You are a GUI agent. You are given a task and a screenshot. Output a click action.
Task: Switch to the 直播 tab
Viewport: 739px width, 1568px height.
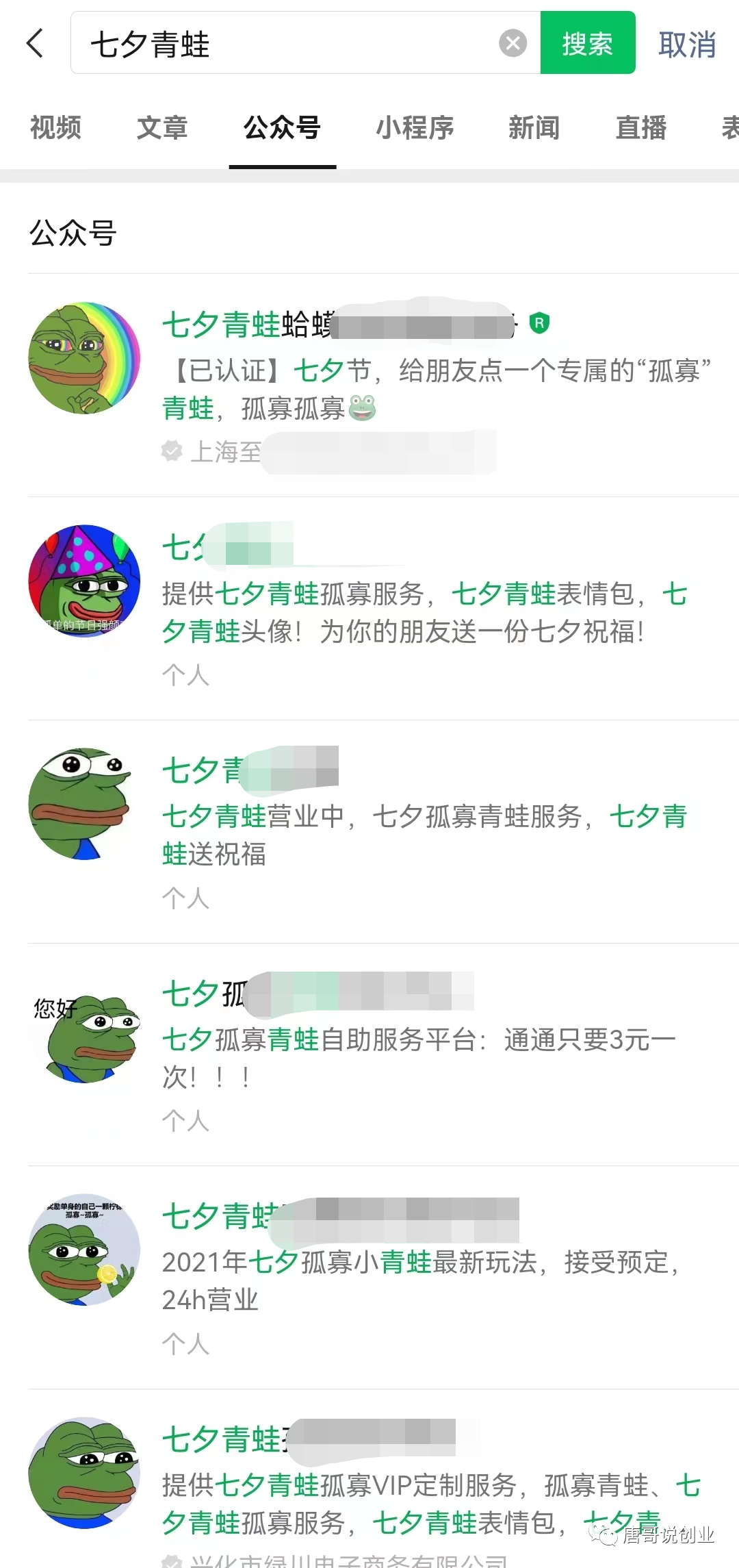640,128
